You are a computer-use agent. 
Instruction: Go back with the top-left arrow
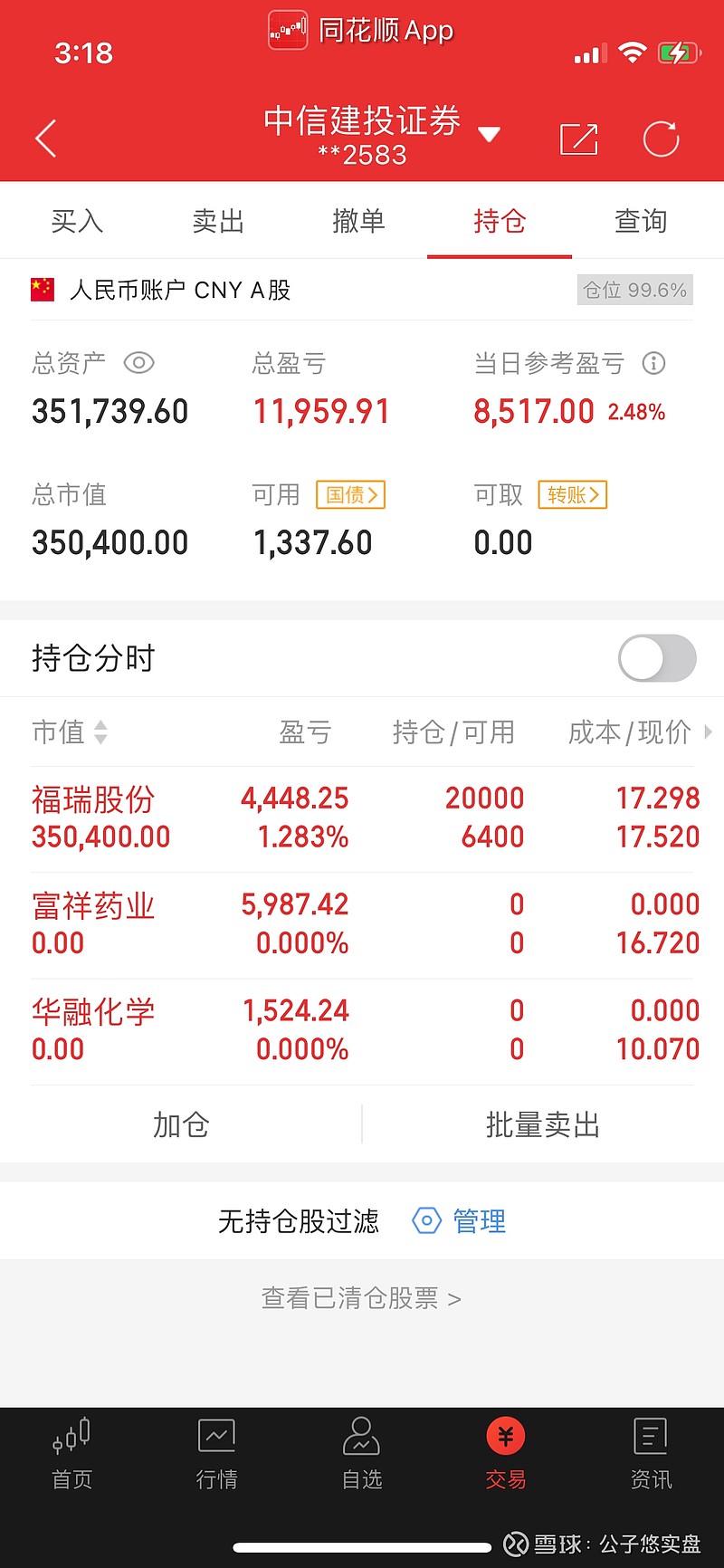point(46,139)
